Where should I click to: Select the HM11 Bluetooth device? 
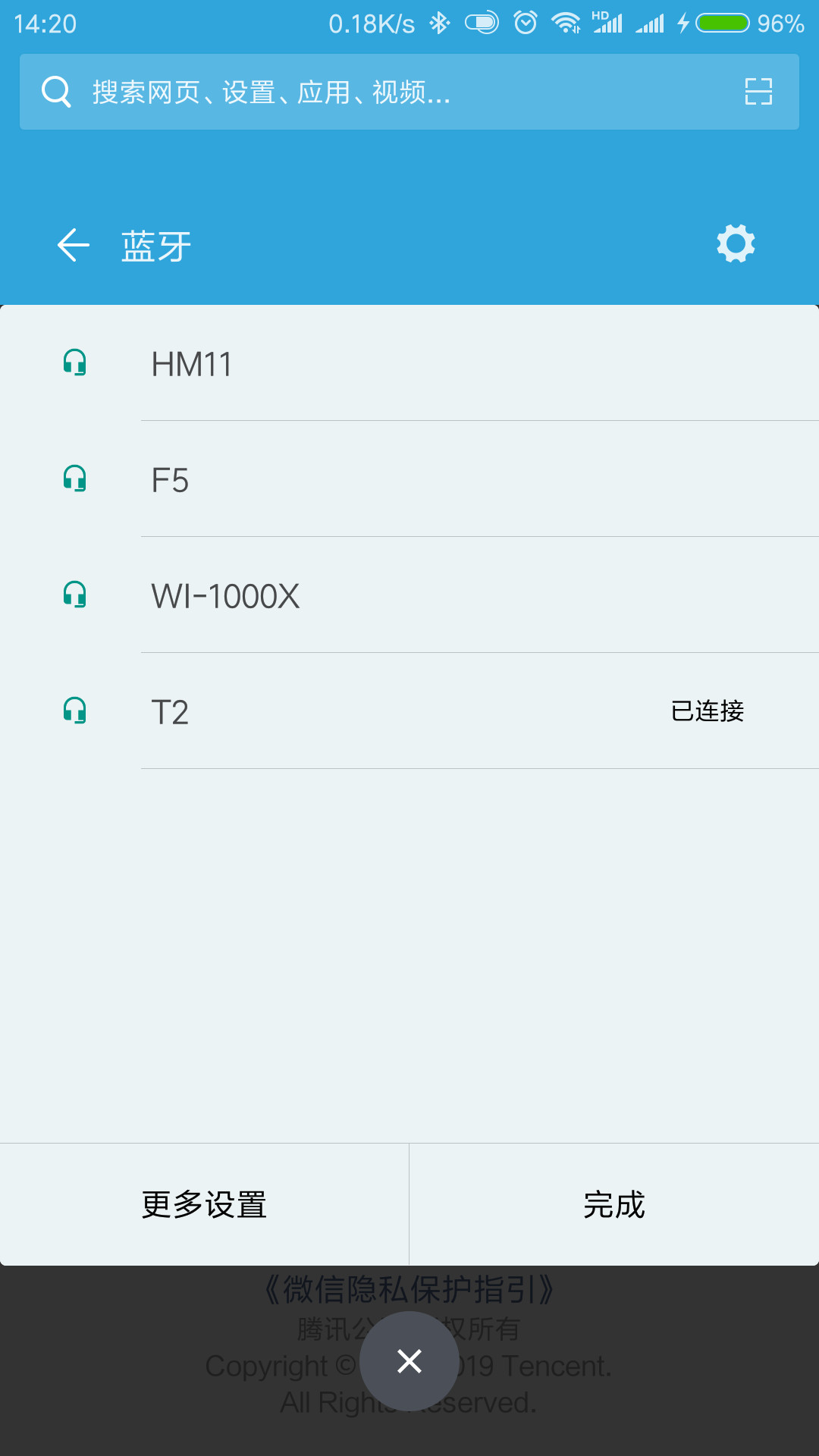click(x=409, y=363)
